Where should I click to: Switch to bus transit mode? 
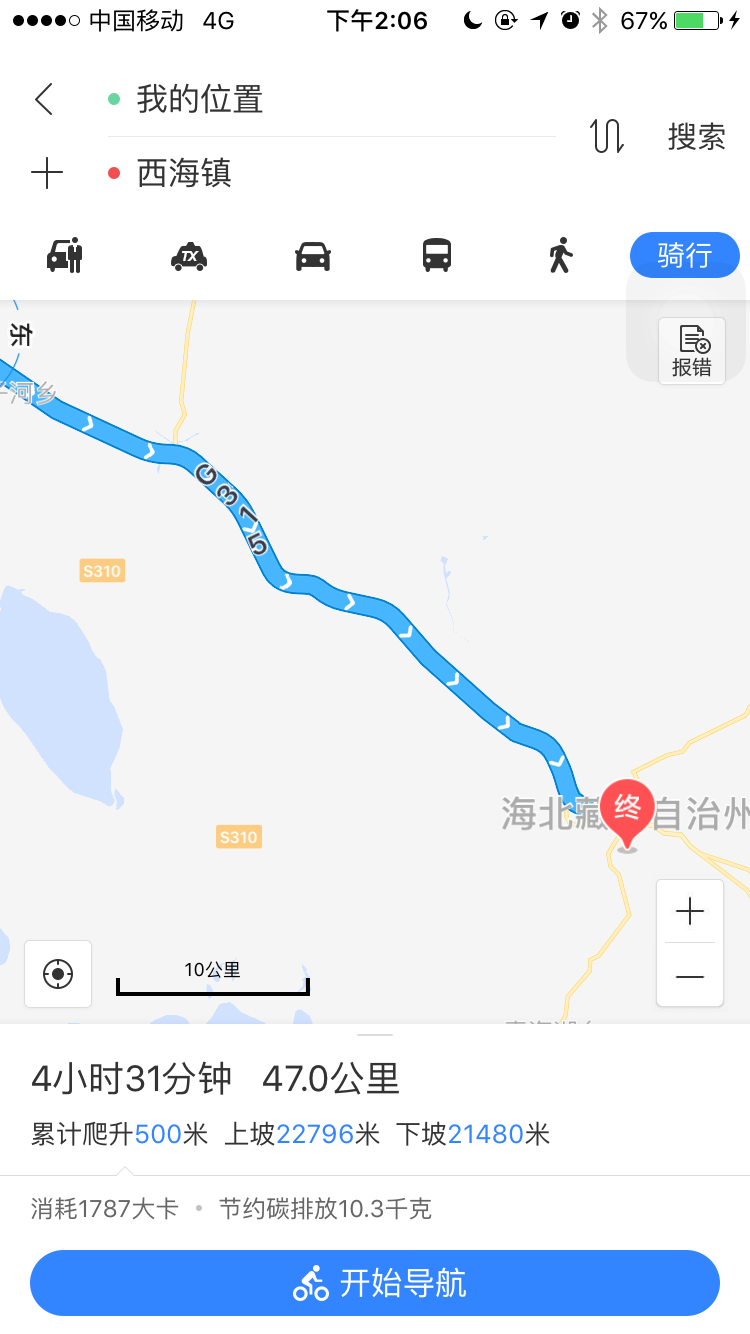(437, 256)
